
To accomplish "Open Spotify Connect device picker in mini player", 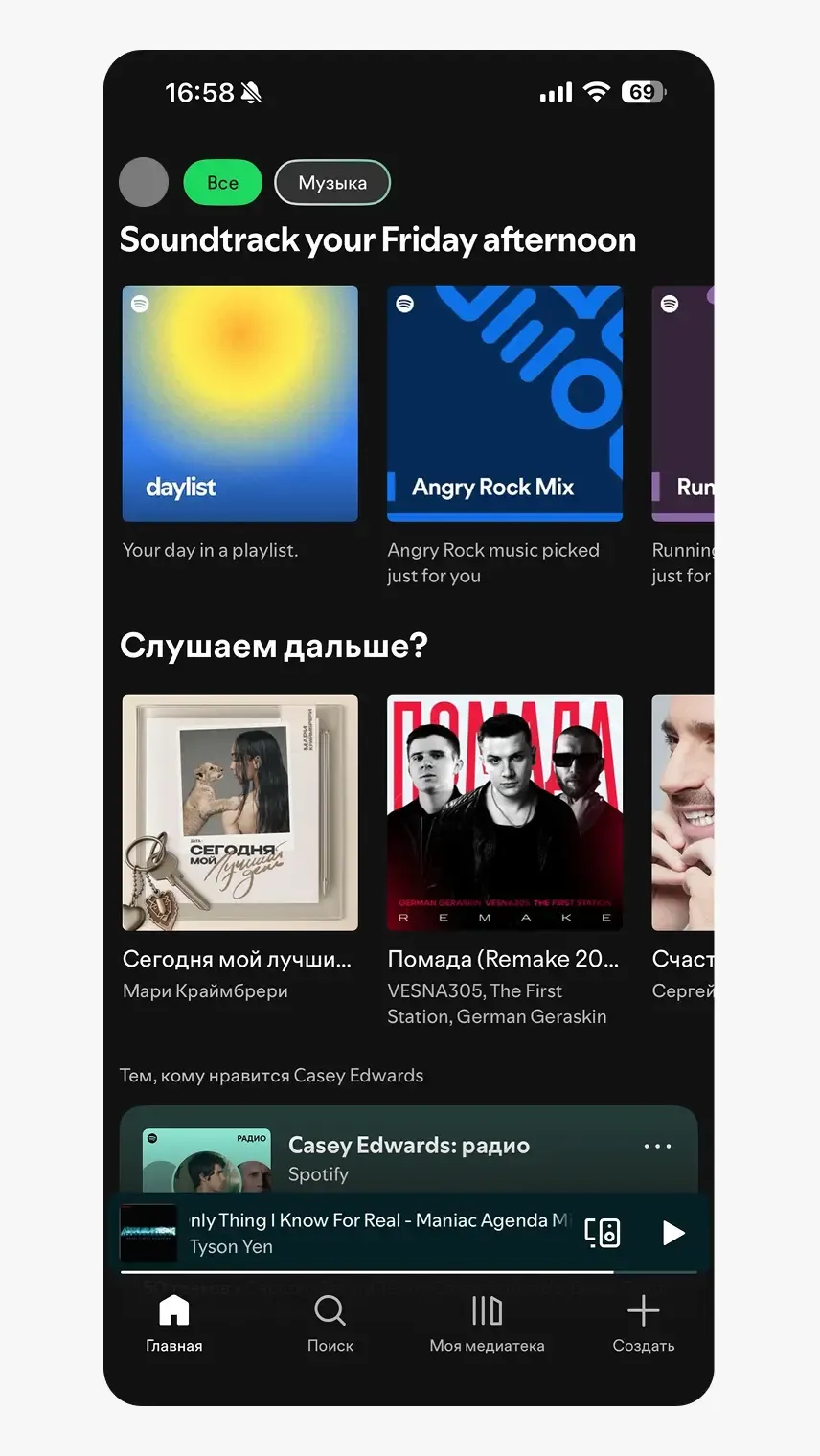I will point(603,1234).
